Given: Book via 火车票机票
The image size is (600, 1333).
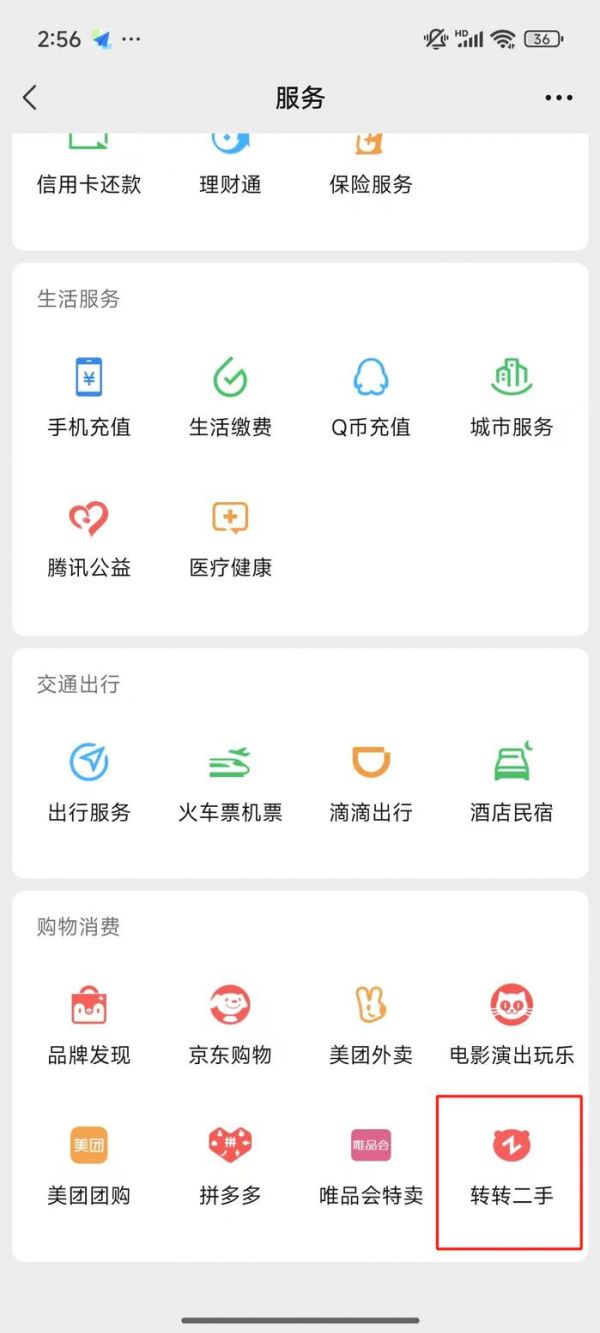Looking at the screenshot, I should click(x=230, y=783).
